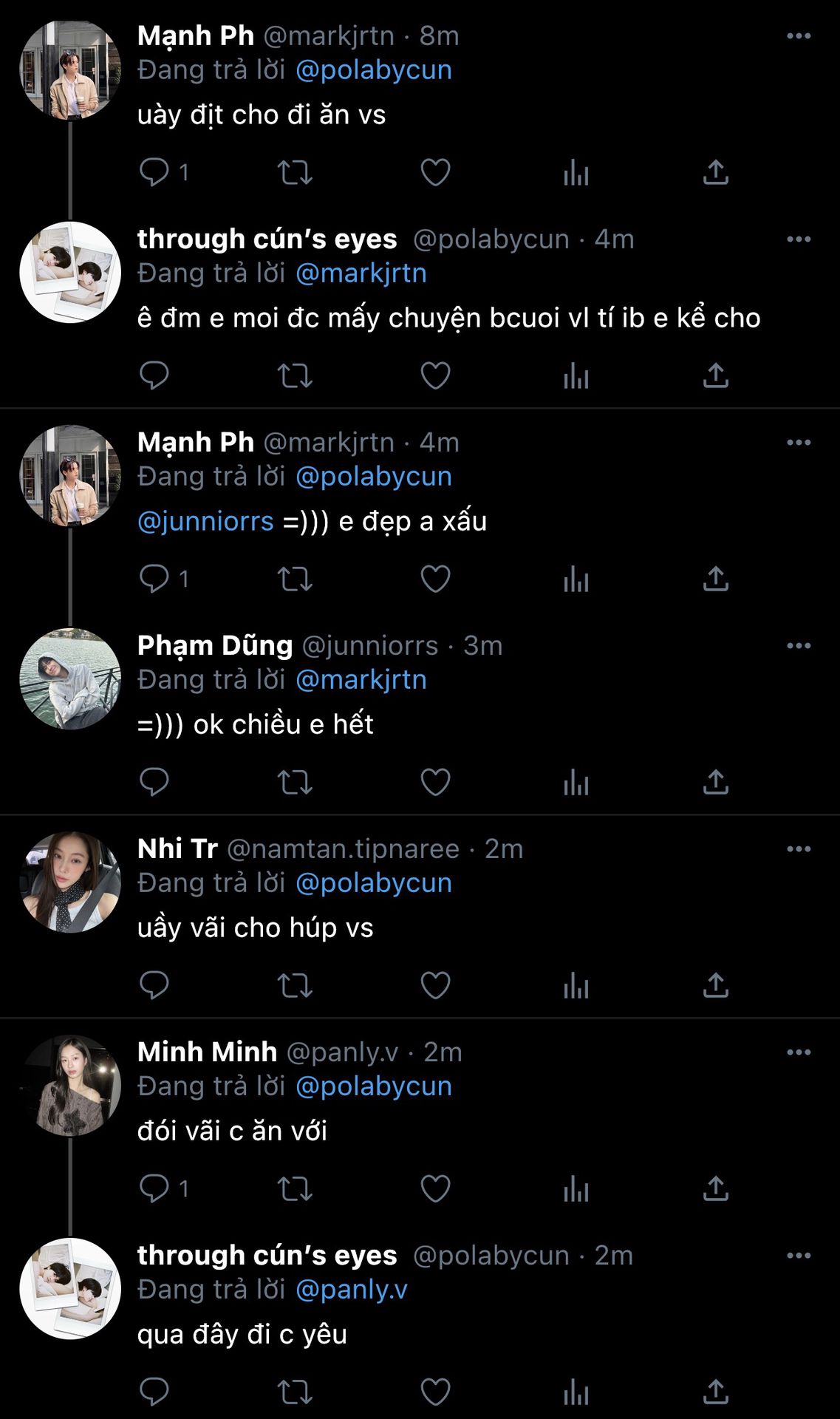View Nhi Tr's profile avatar

[x=70, y=882]
